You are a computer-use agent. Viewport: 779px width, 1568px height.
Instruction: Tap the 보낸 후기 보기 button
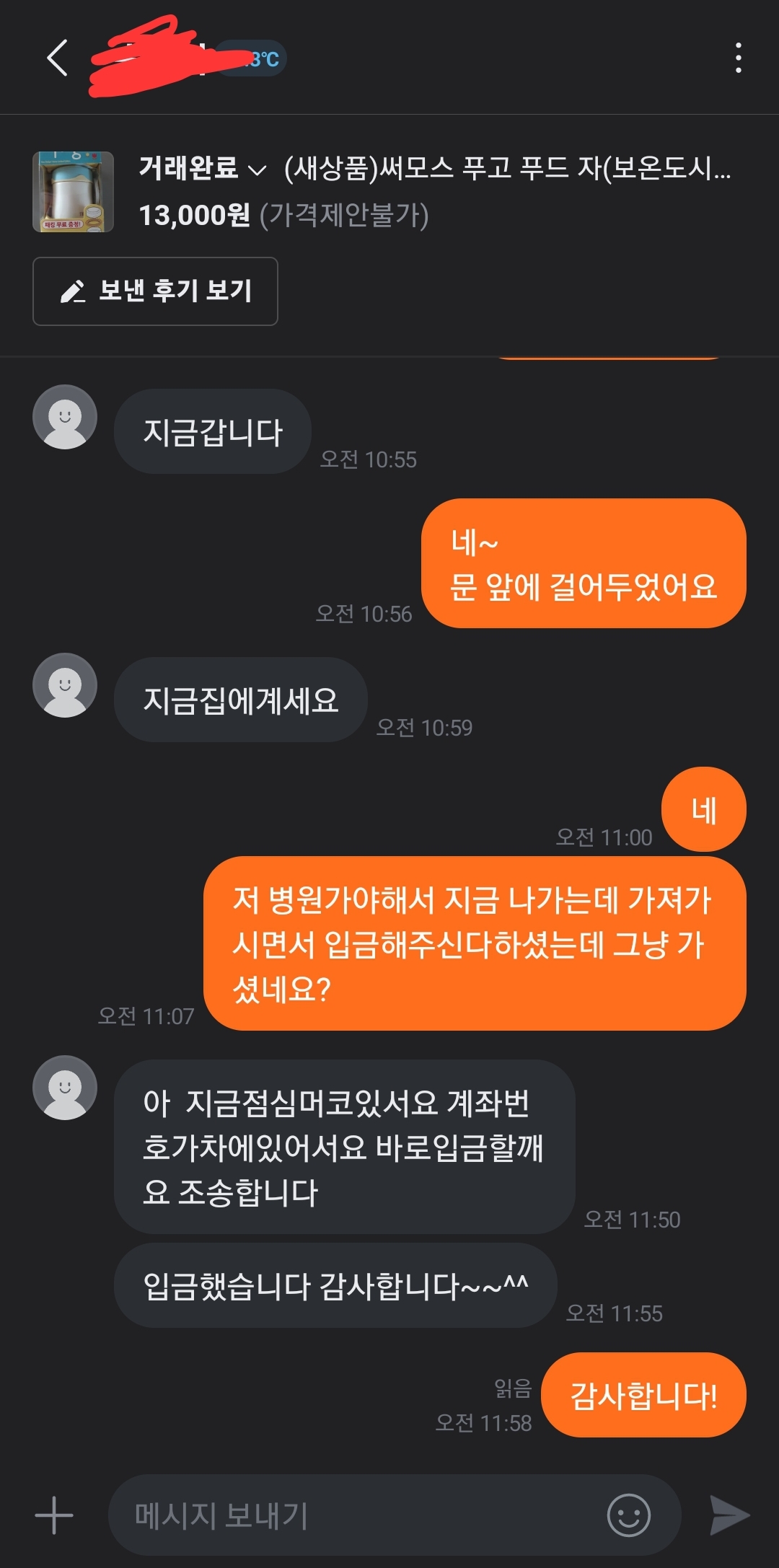coord(155,291)
